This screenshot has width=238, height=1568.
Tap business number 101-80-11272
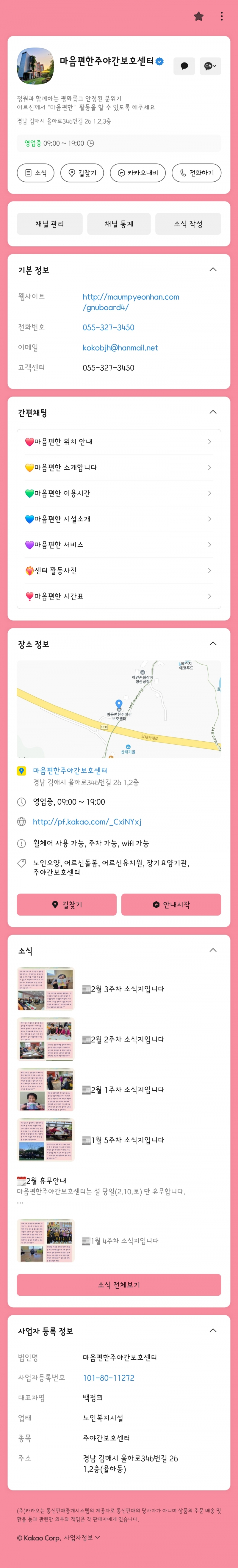tap(108, 1377)
